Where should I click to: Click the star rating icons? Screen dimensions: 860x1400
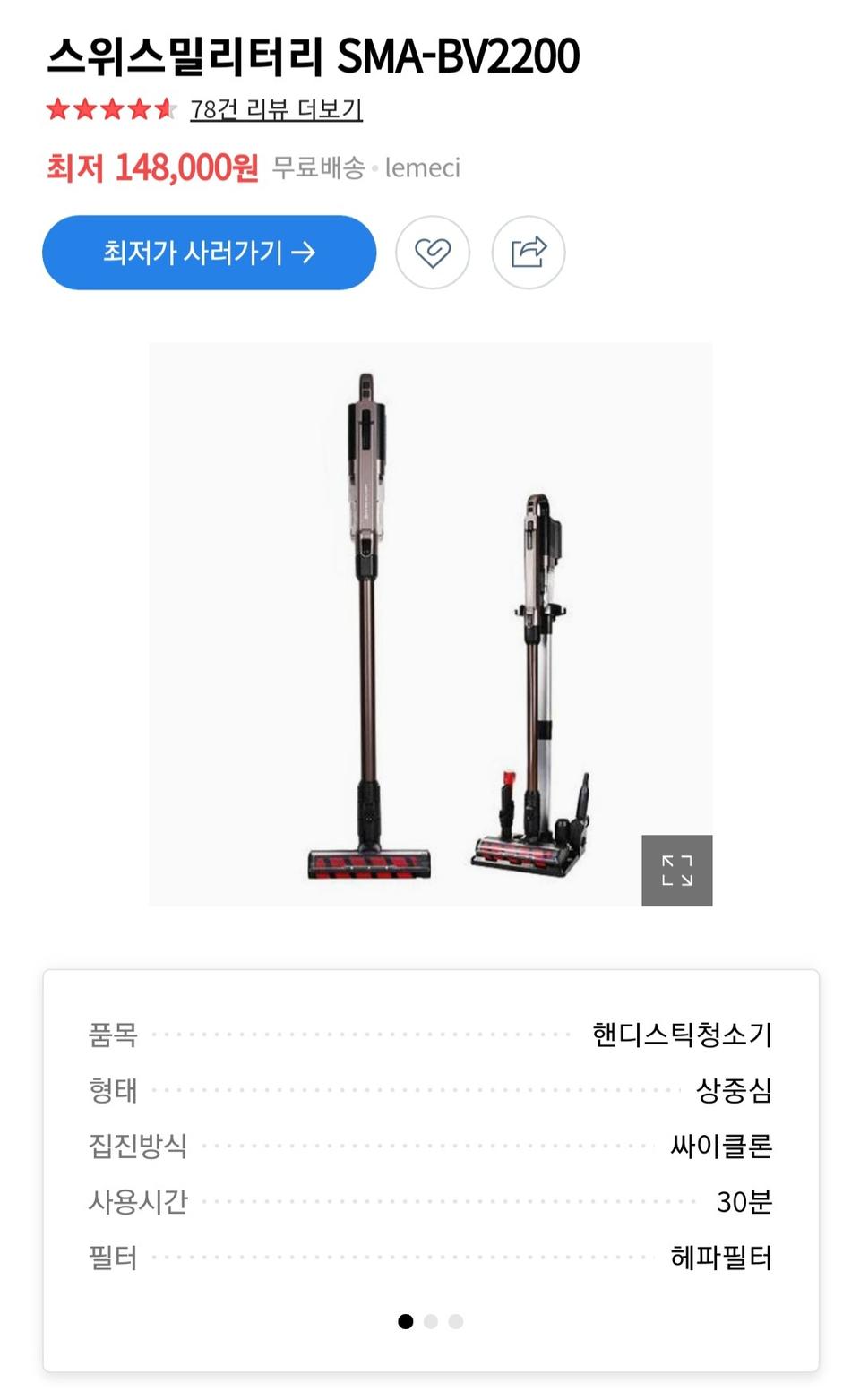[x=107, y=111]
